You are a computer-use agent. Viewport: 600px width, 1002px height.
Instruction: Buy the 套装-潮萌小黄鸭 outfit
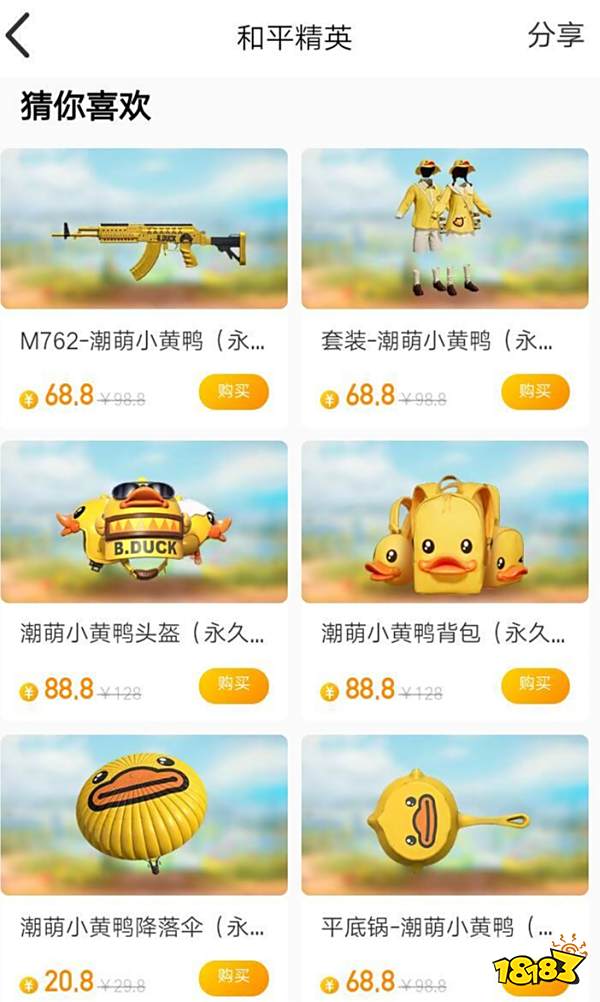click(x=535, y=392)
